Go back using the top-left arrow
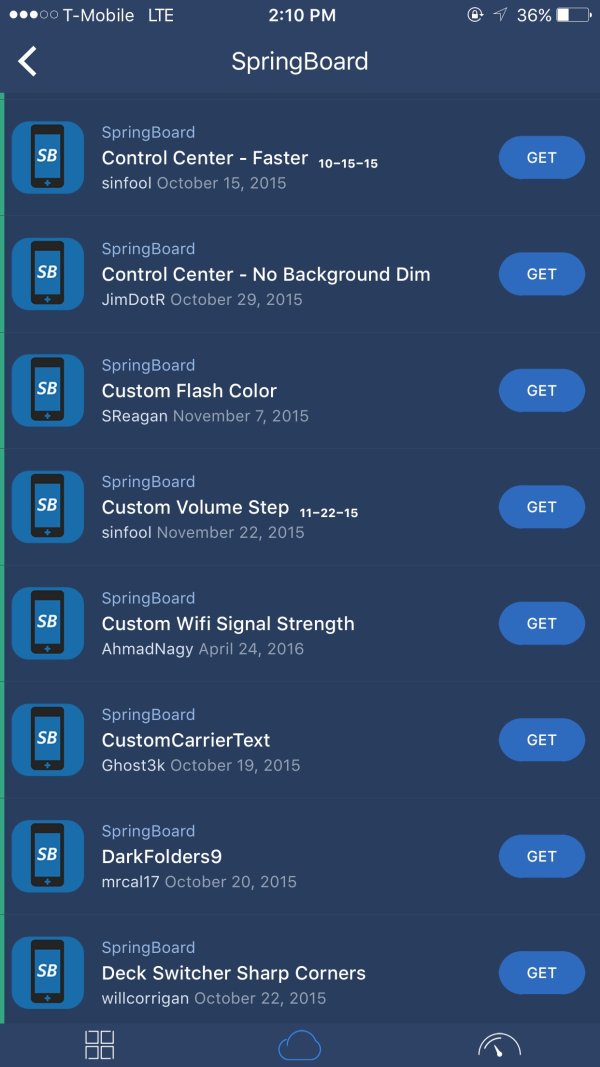The width and height of the screenshot is (600, 1067). coord(28,62)
